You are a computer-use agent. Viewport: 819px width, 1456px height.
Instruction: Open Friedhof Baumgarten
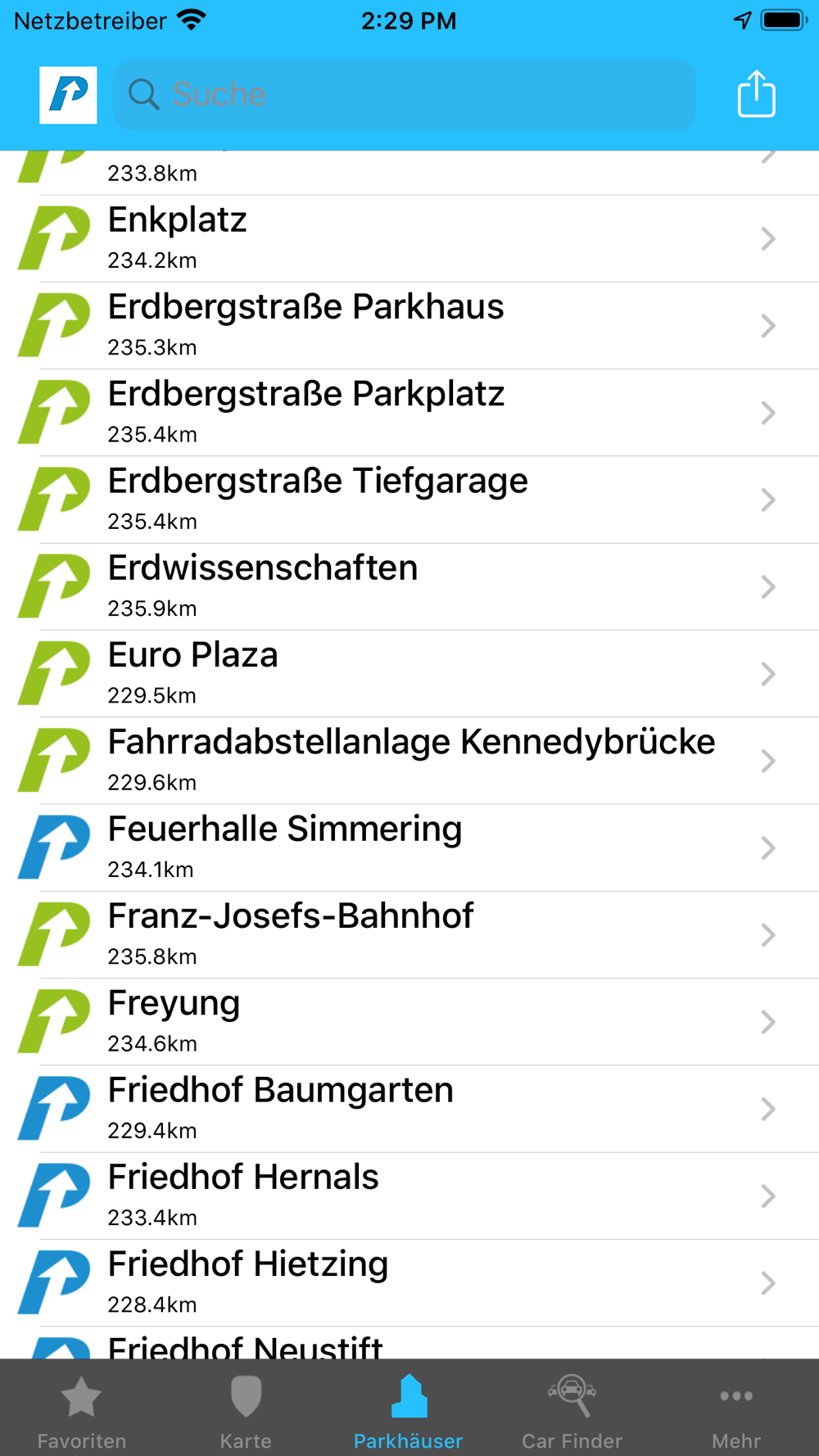coord(409,1109)
